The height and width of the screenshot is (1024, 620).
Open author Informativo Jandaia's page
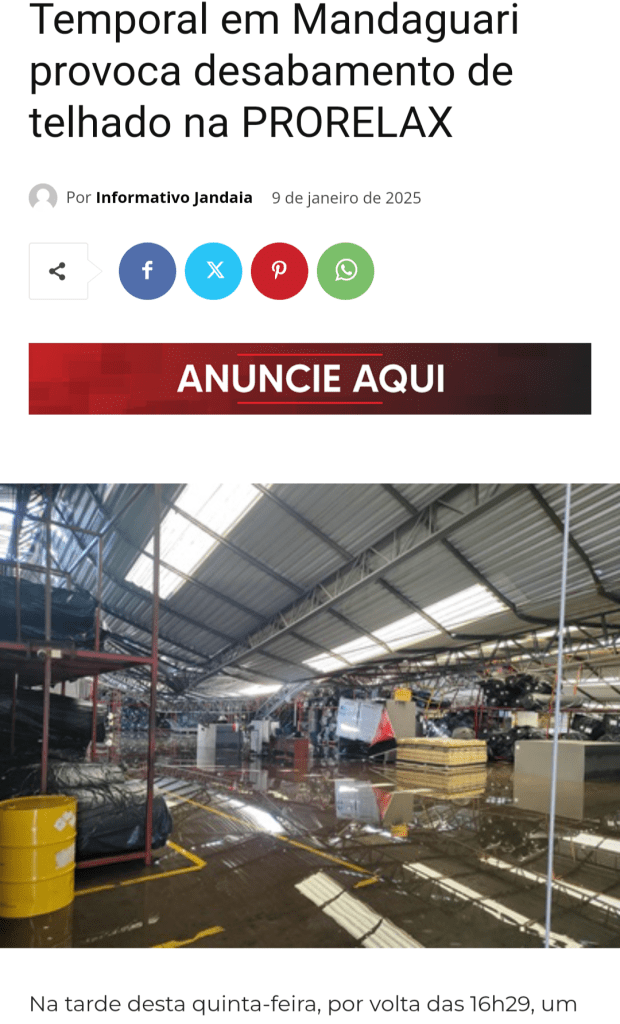point(174,198)
